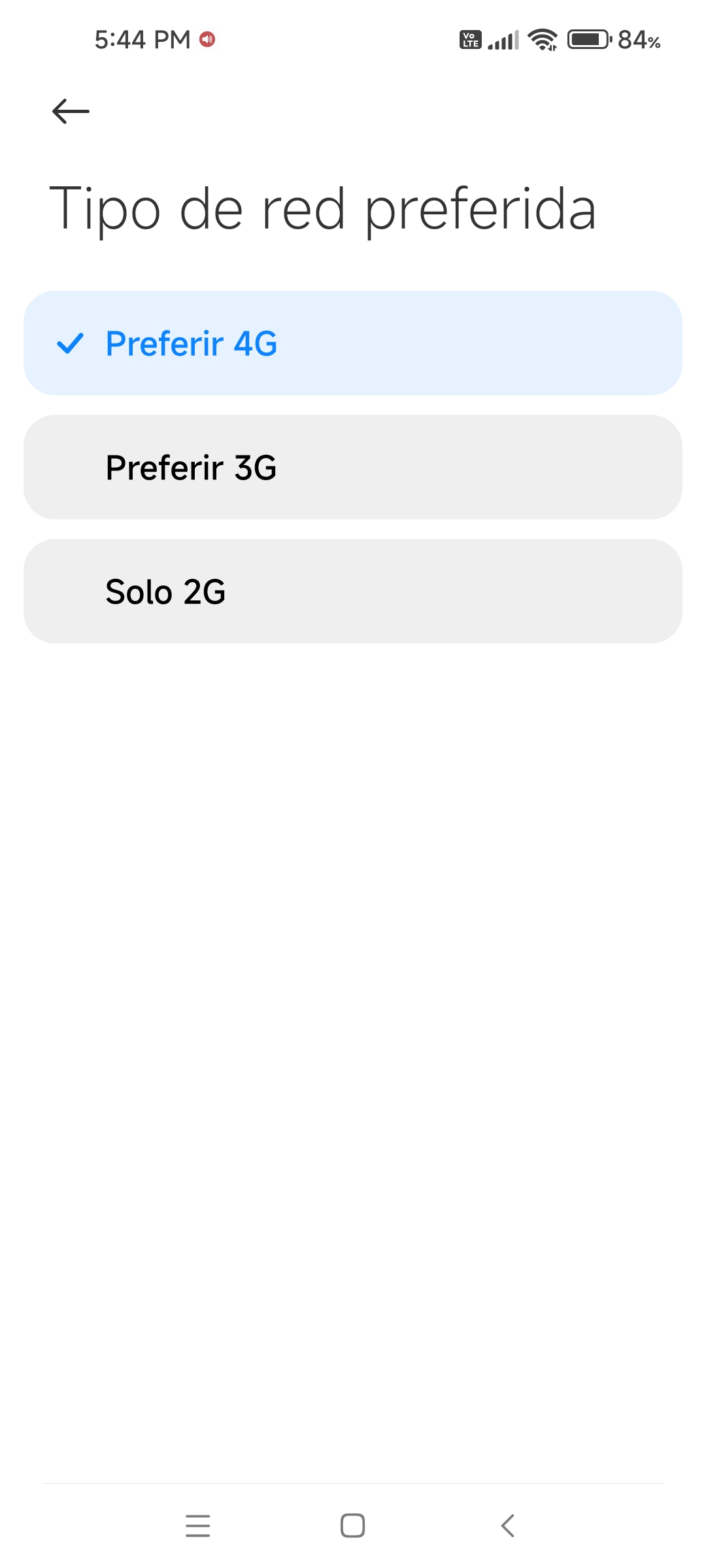
Task: Open recent apps from navigation bar
Action: point(197,1526)
